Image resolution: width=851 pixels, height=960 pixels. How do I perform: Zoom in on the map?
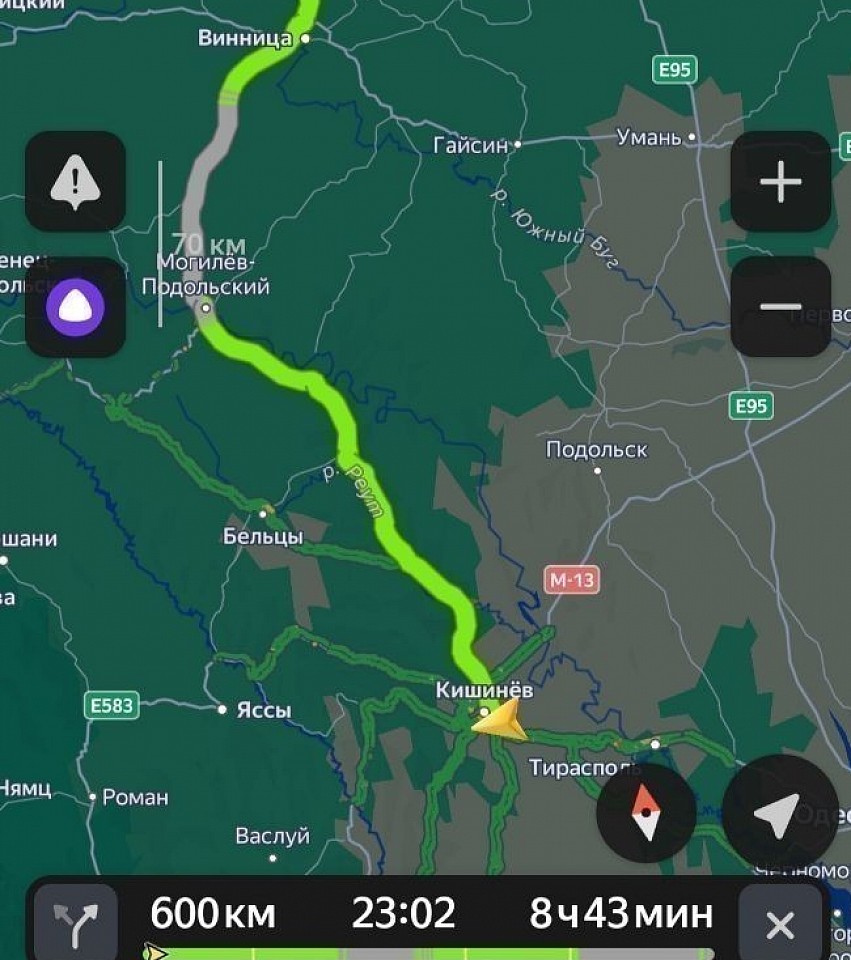point(780,182)
